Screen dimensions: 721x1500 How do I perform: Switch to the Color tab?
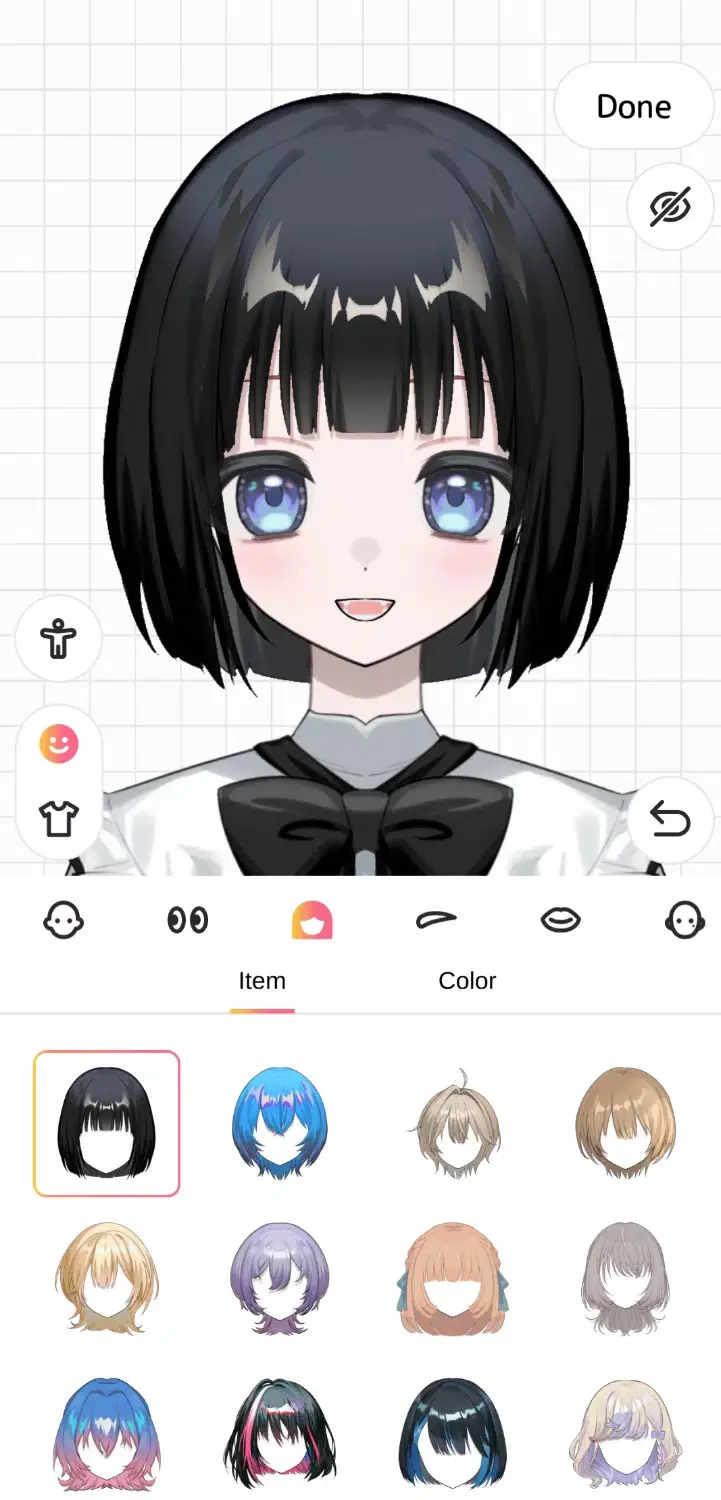(x=466, y=981)
